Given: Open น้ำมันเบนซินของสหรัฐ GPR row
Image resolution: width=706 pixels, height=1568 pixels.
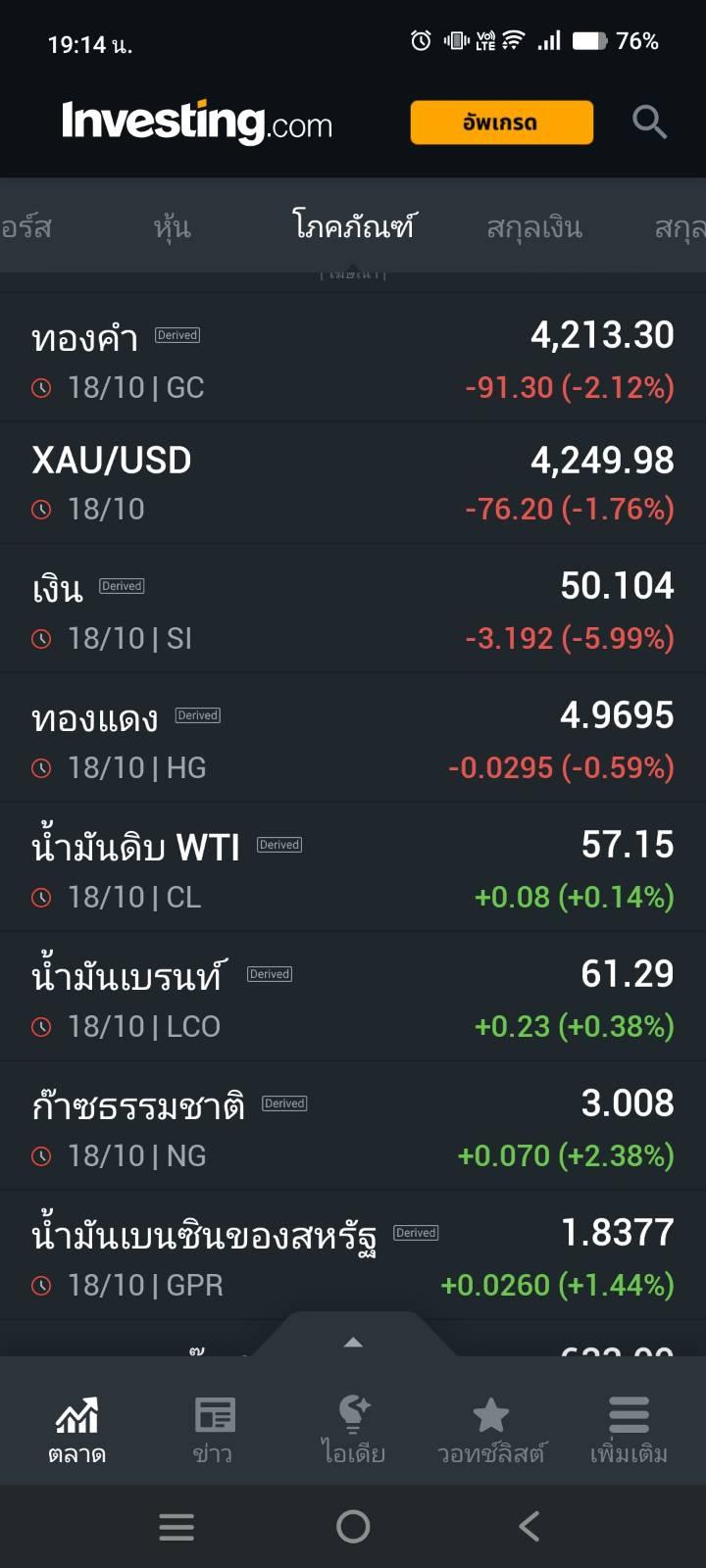Looking at the screenshot, I should (x=353, y=1257).
